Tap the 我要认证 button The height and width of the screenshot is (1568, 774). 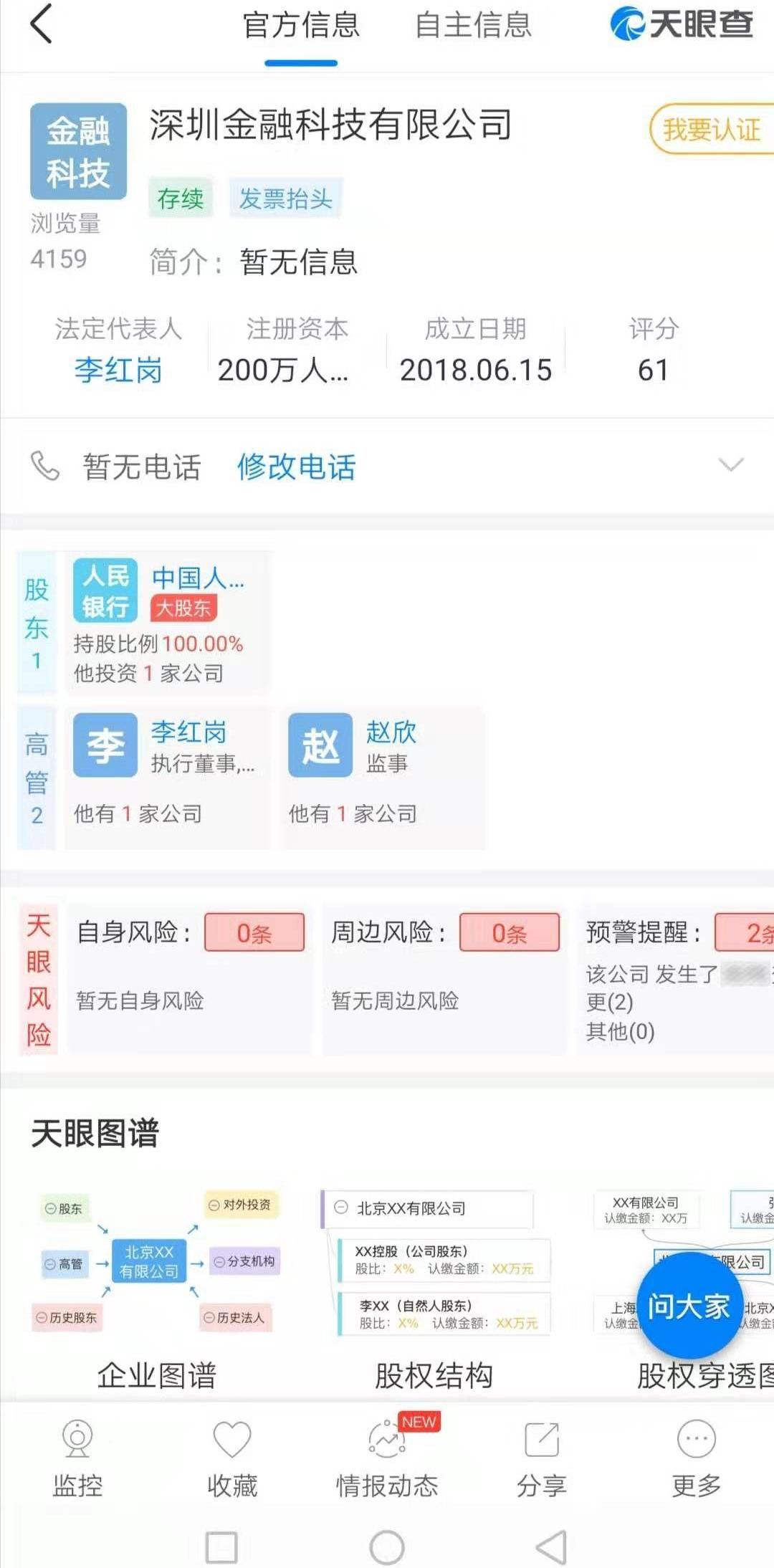coord(712,129)
